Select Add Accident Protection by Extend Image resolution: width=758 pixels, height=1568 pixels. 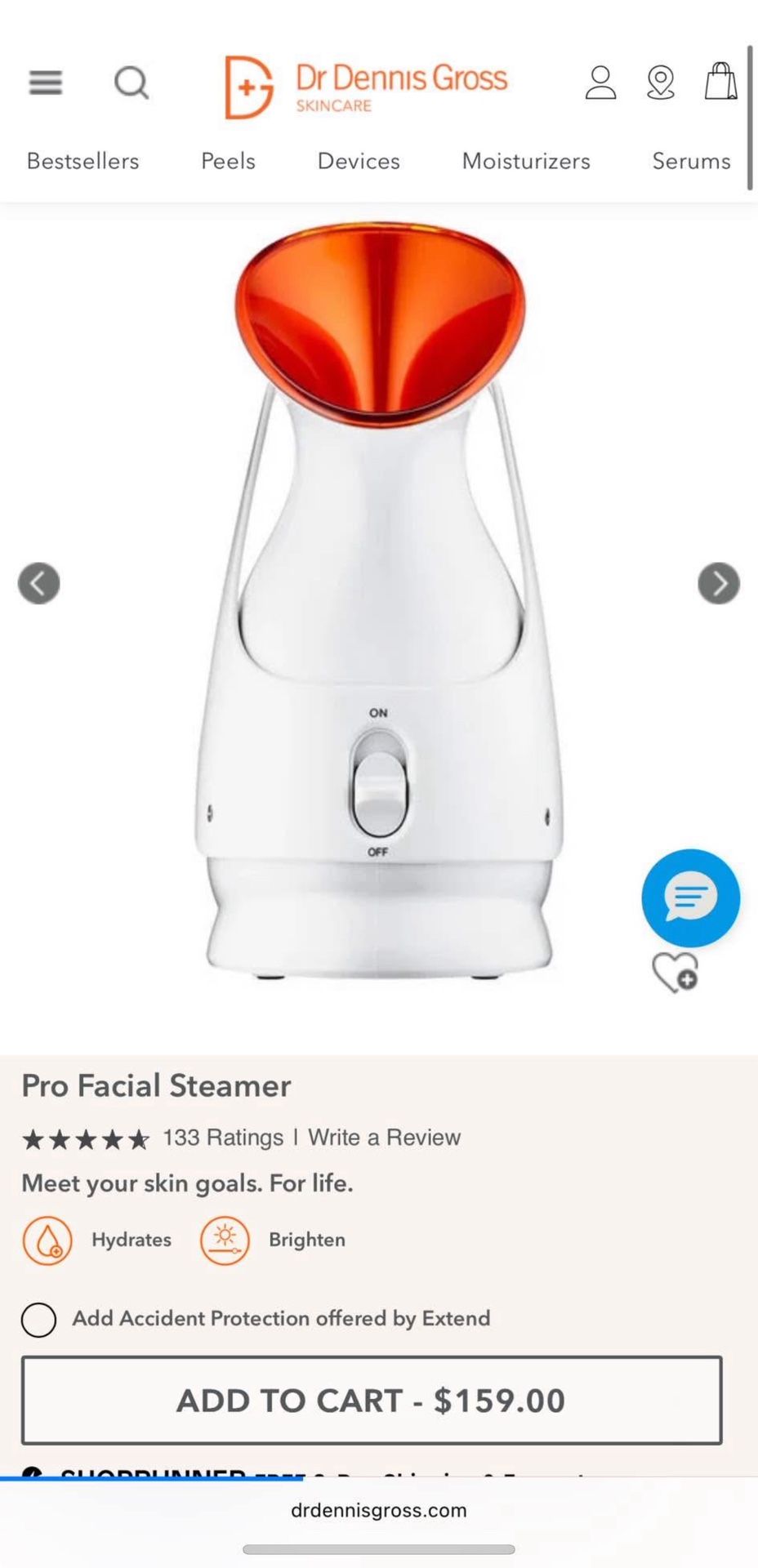(x=39, y=1319)
